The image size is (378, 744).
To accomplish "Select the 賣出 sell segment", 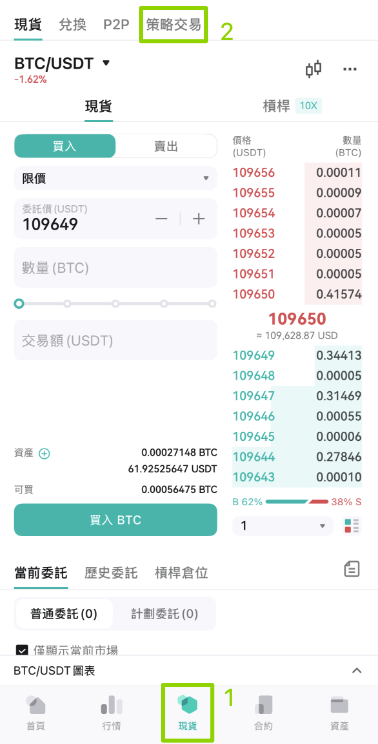I will 166,146.
